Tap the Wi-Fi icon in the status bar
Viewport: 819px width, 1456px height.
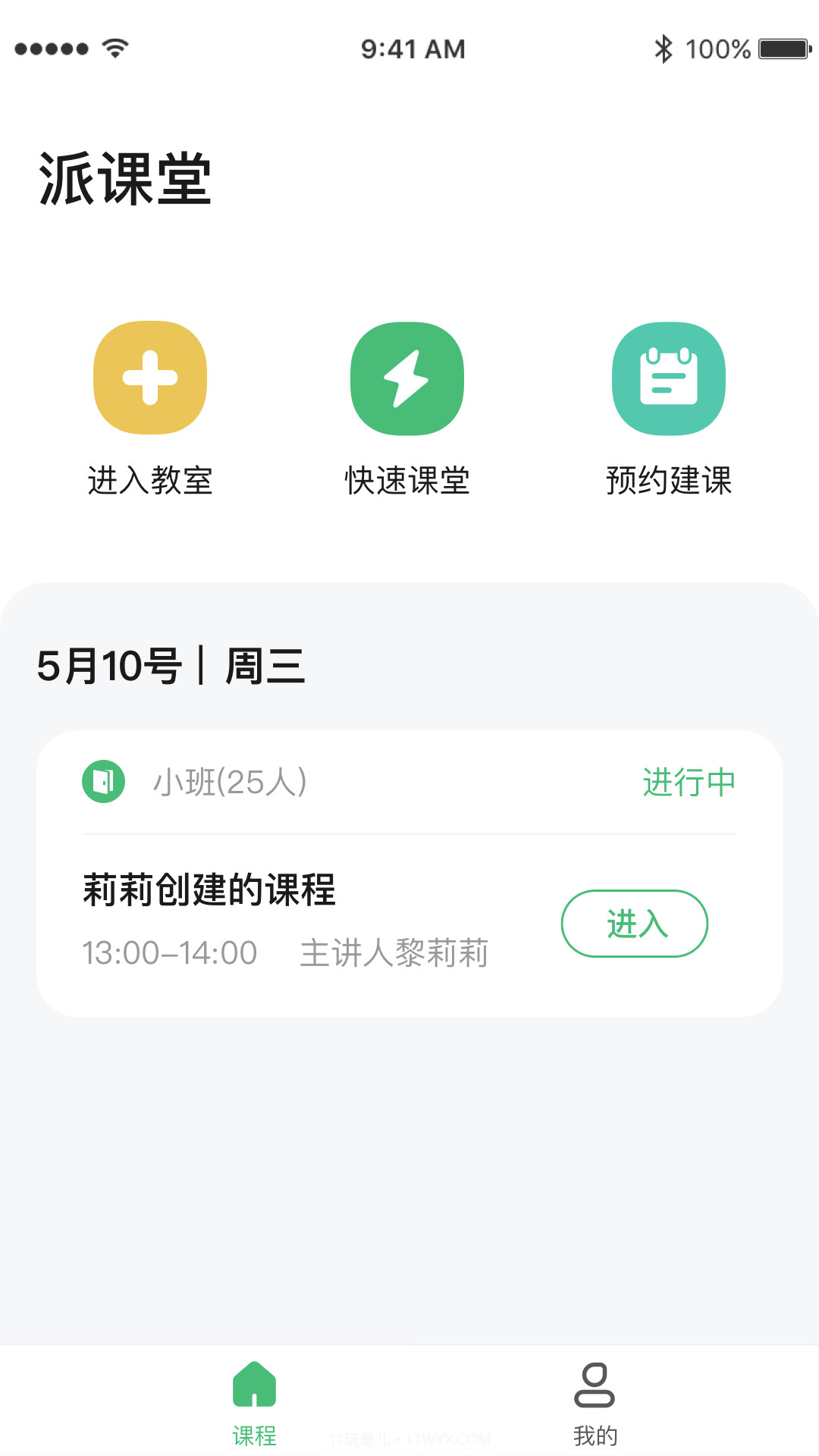(x=112, y=48)
